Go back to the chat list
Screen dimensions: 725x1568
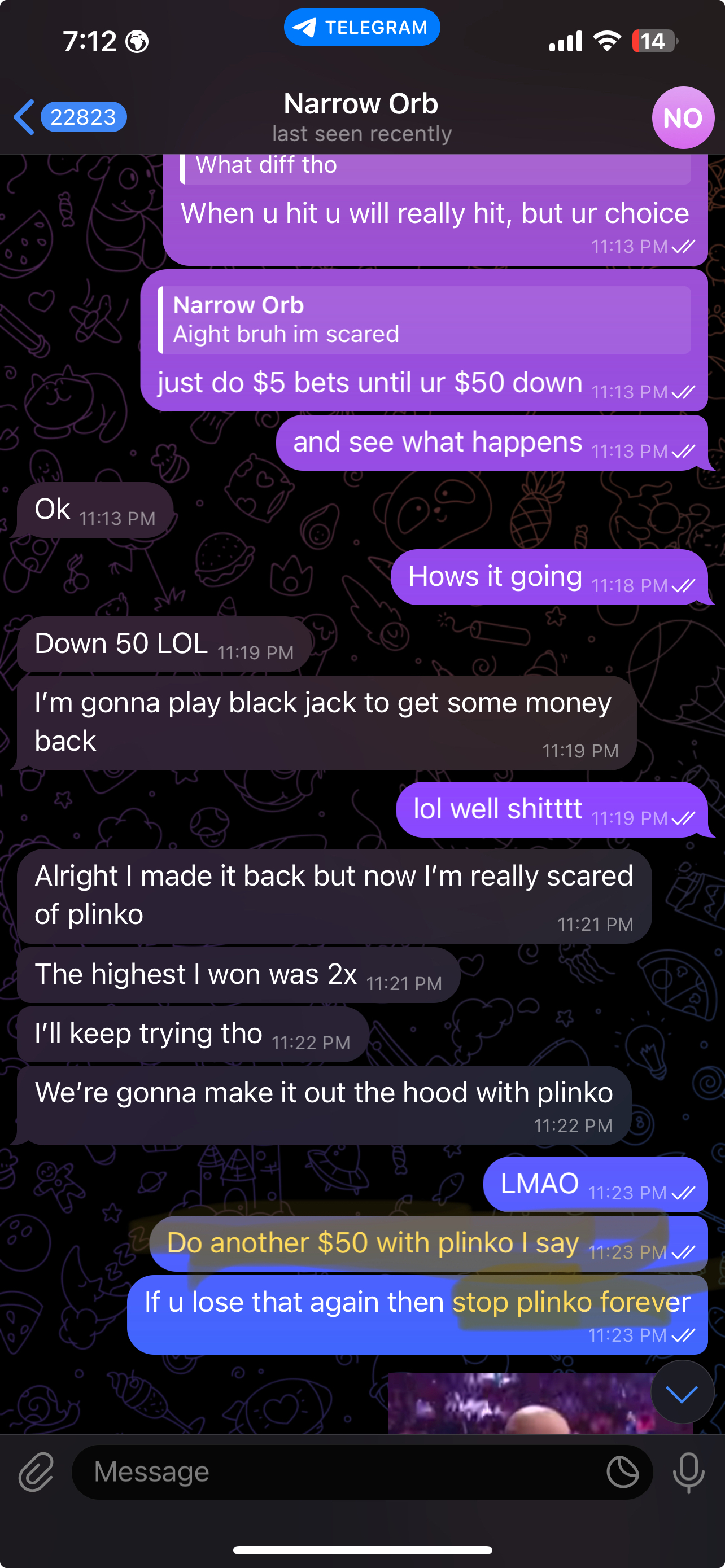[x=67, y=117]
